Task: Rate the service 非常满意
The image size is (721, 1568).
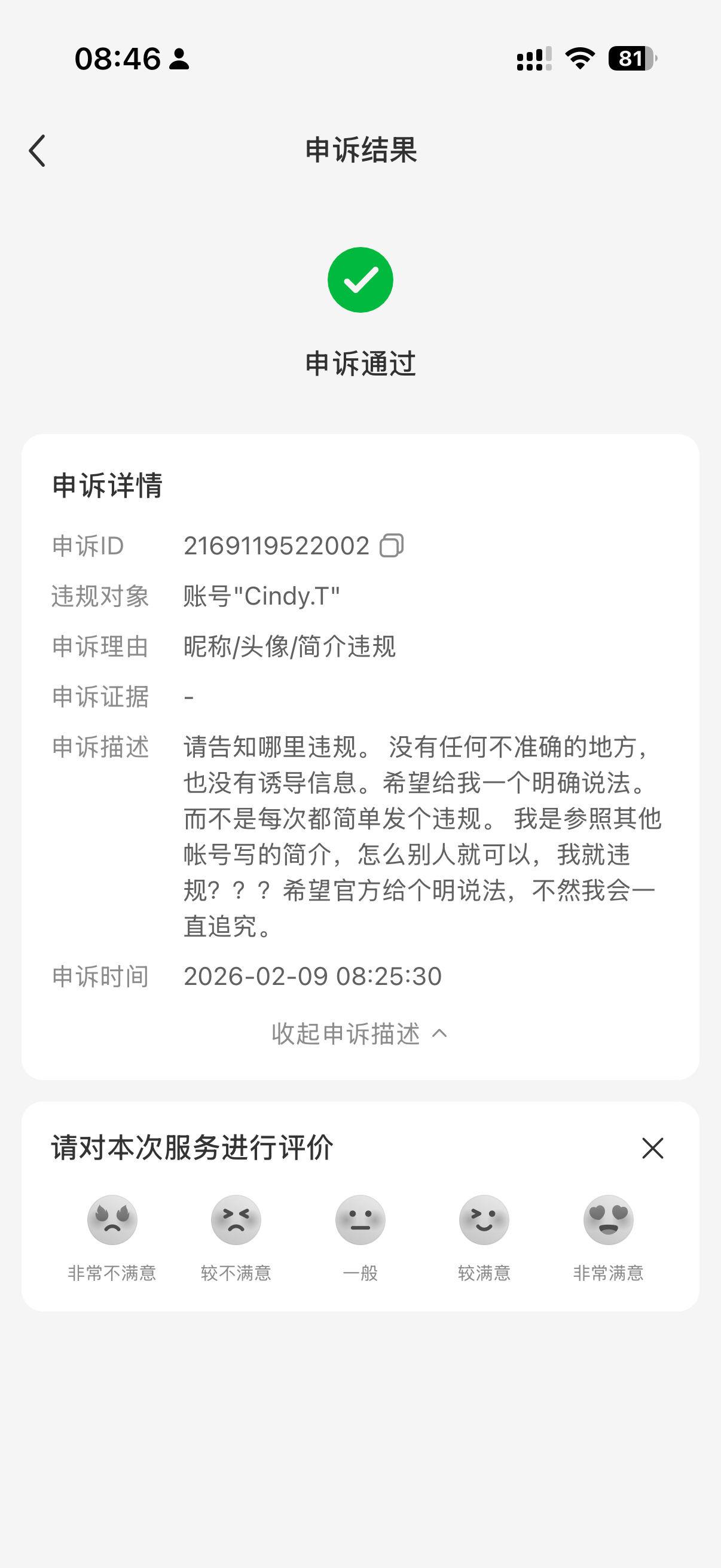Action: tap(609, 1221)
